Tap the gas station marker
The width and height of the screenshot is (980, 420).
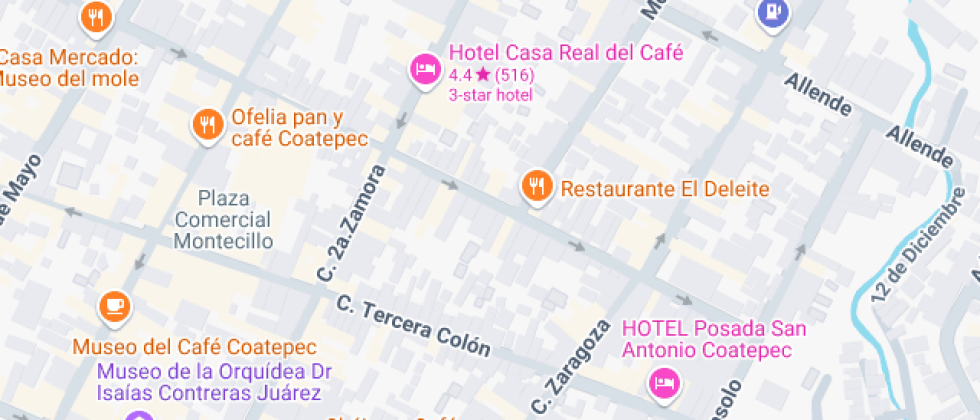pyautogui.click(x=772, y=13)
